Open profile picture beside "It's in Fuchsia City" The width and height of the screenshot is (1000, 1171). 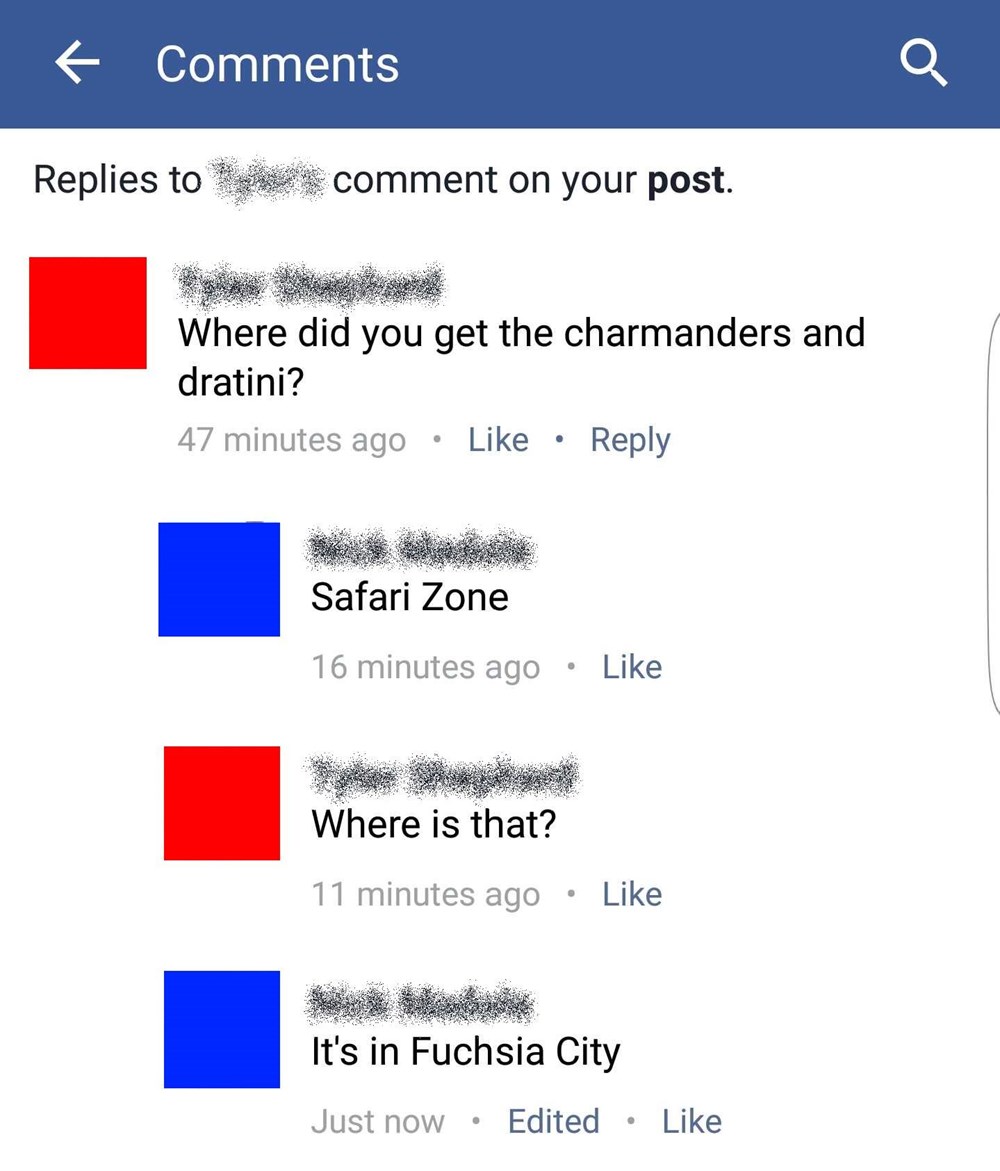click(x=222, y=1029)
